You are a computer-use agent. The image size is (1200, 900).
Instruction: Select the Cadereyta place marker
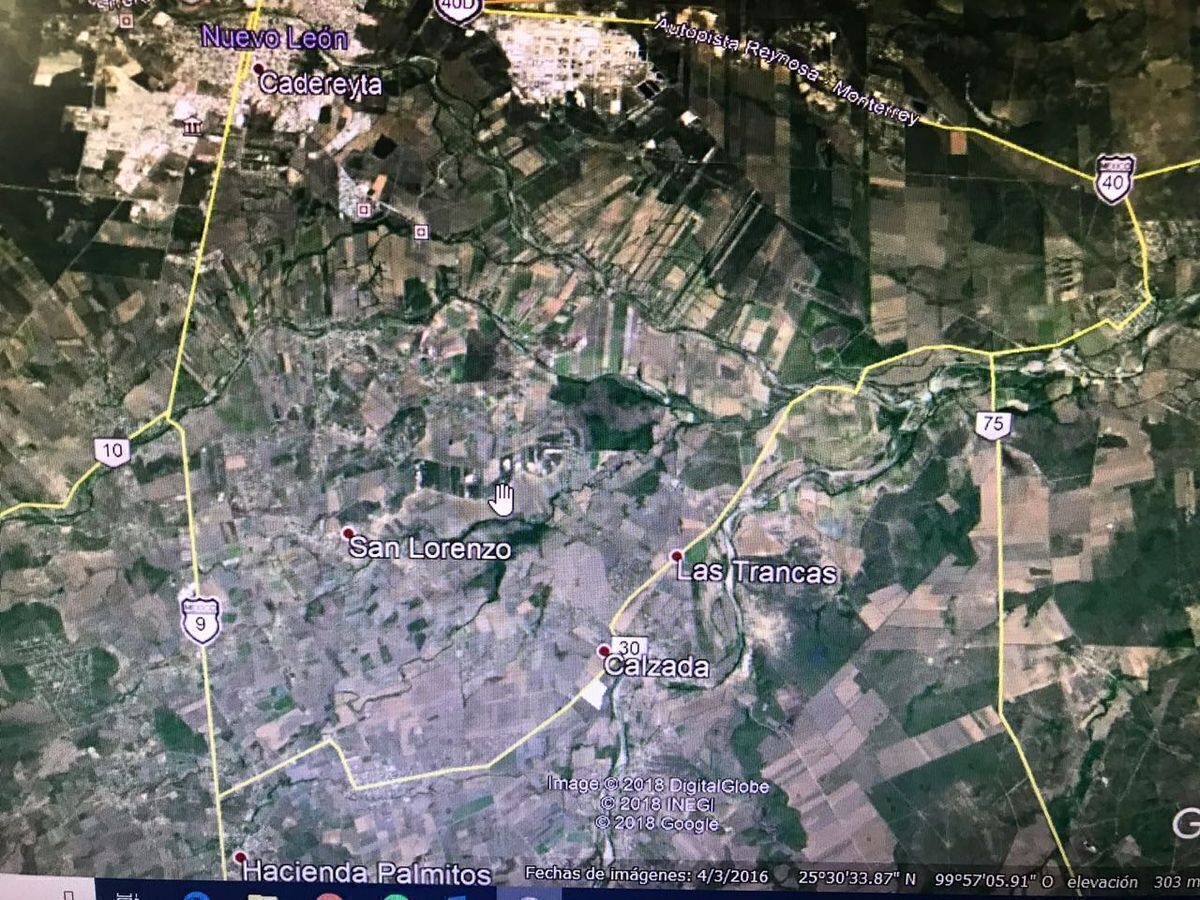pos(258,69)
